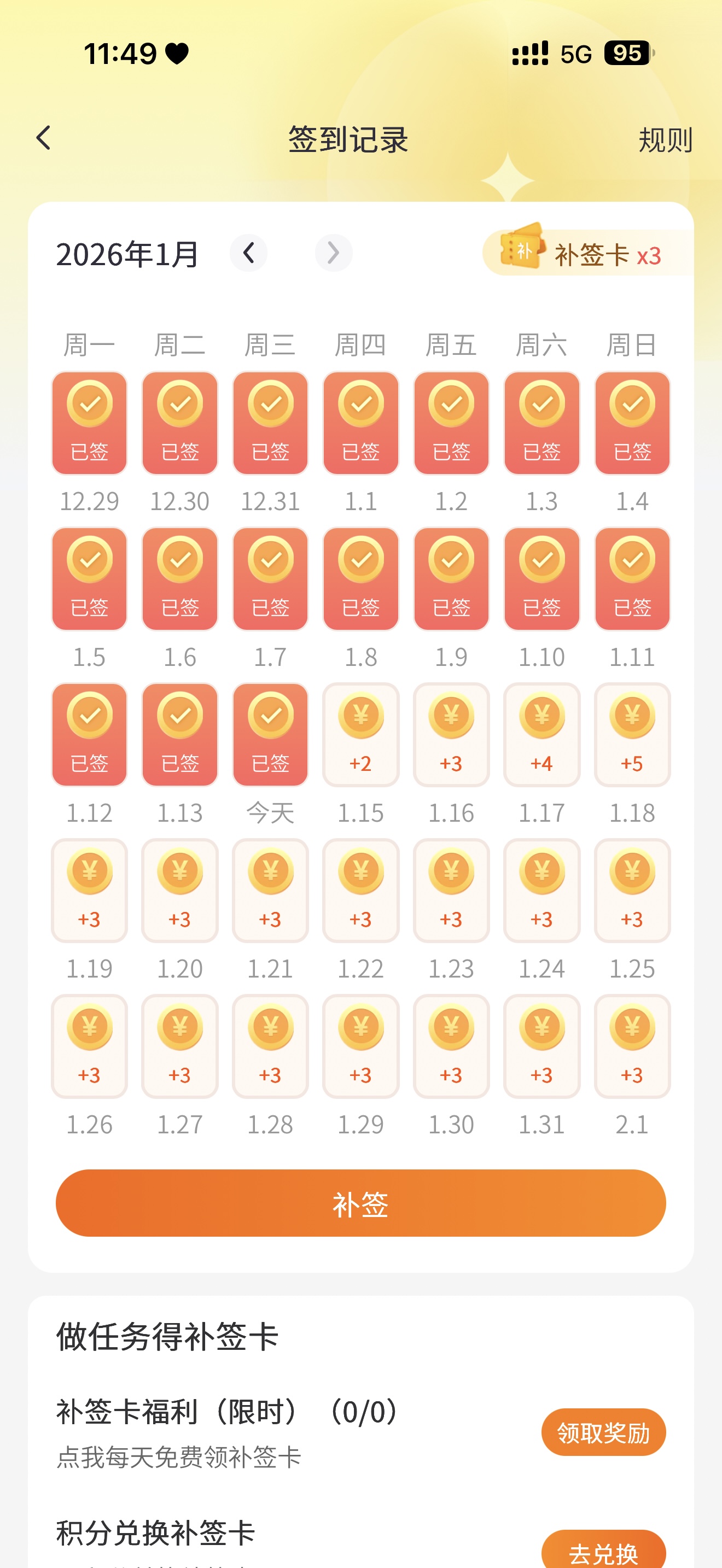
Task: Claim reward with 领取奖励 button
Action: (x=603, y=1432)
